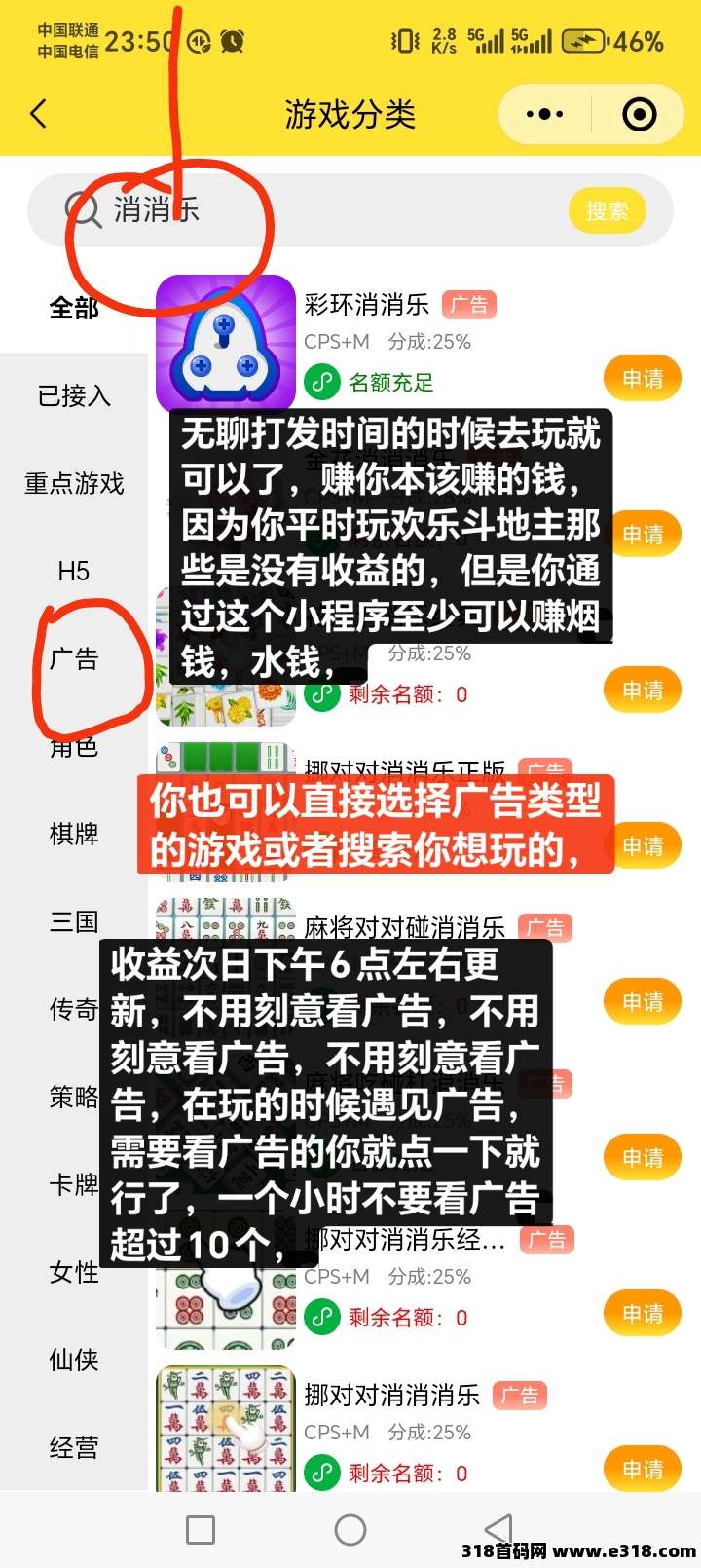This screenshot has width=701, height=1568.
Task: Select the 经营 category
Action: coord(74,1448)
